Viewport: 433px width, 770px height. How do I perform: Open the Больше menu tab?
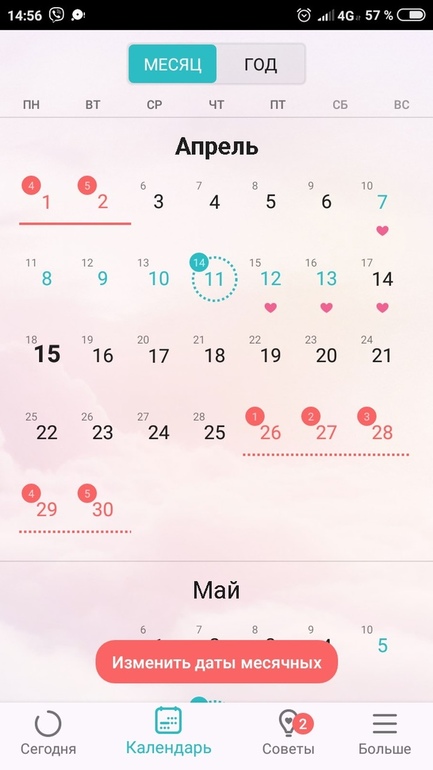pos(384,733)
